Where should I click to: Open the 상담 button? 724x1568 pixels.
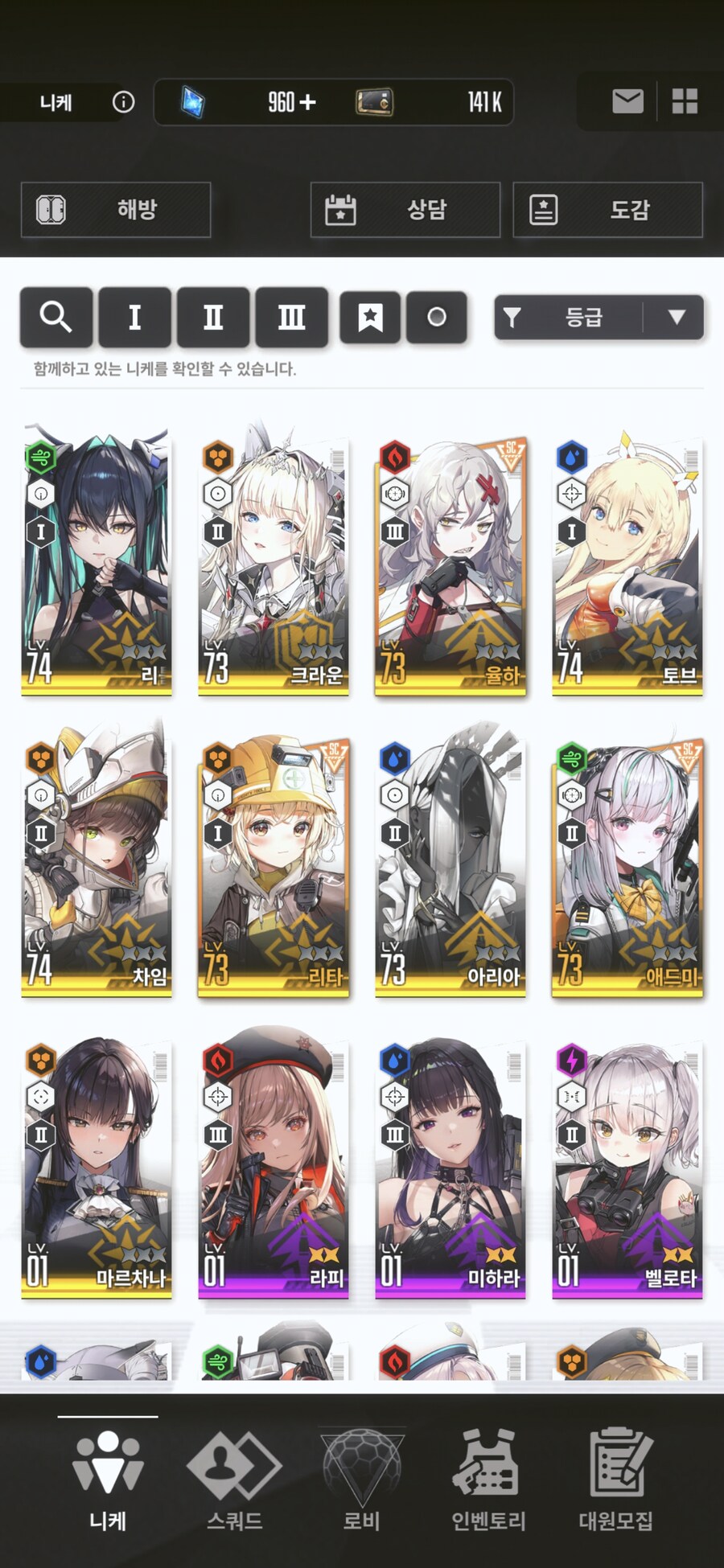(x=405, y=210)
